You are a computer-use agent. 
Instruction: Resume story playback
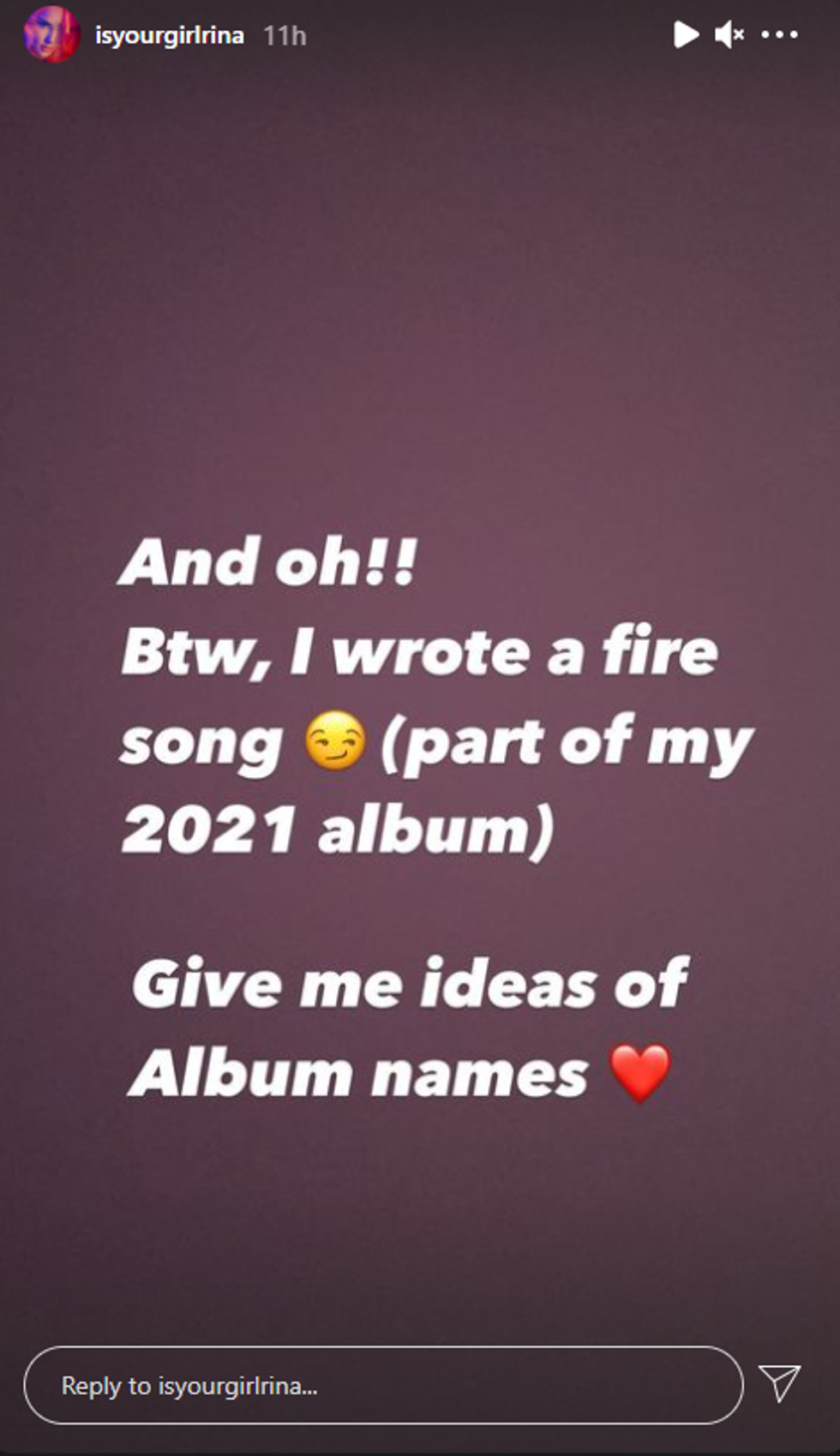(x=685, y=35)
